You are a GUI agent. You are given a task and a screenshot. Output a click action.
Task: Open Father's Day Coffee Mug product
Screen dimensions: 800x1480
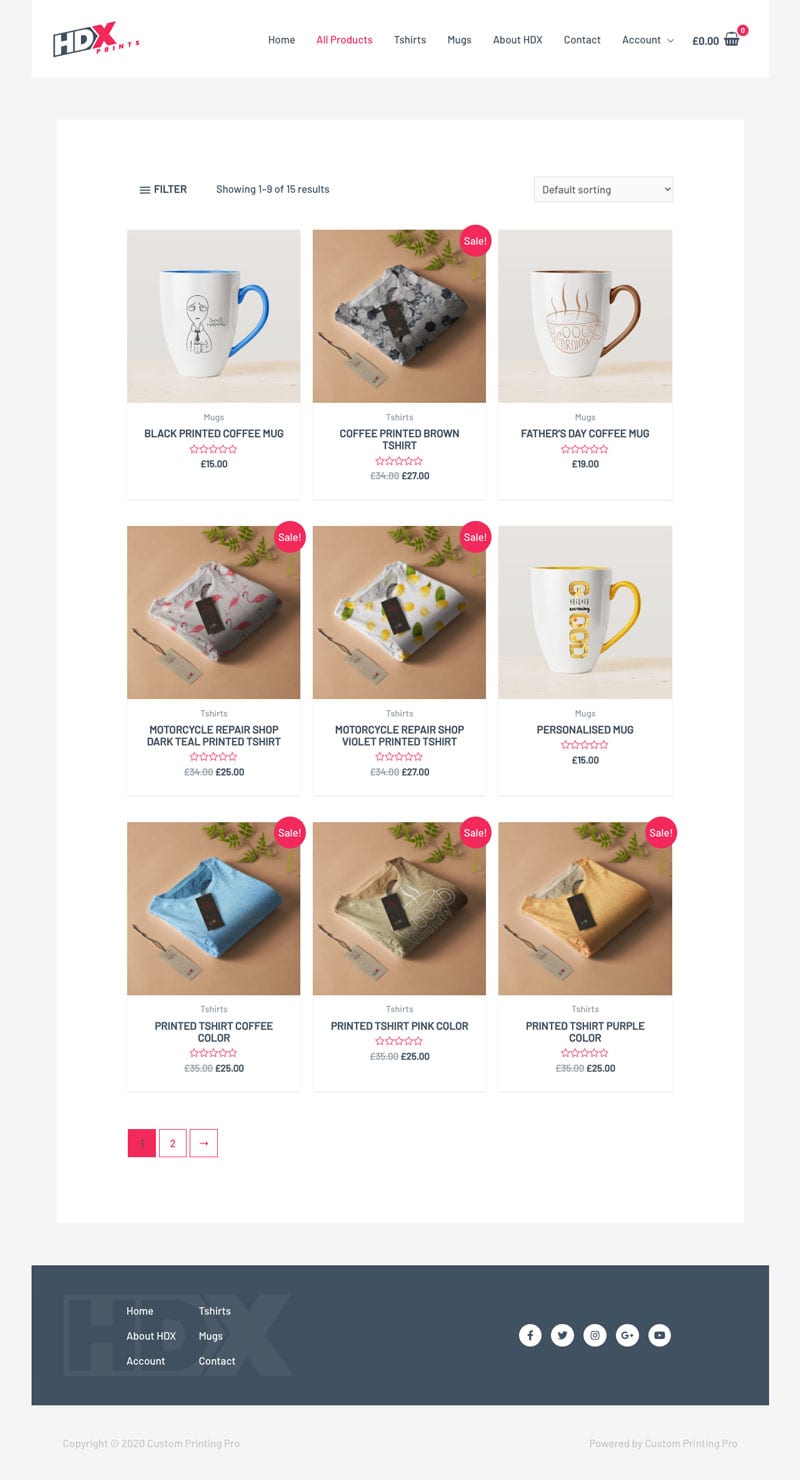pyautogui.click(x=585, y=434)
